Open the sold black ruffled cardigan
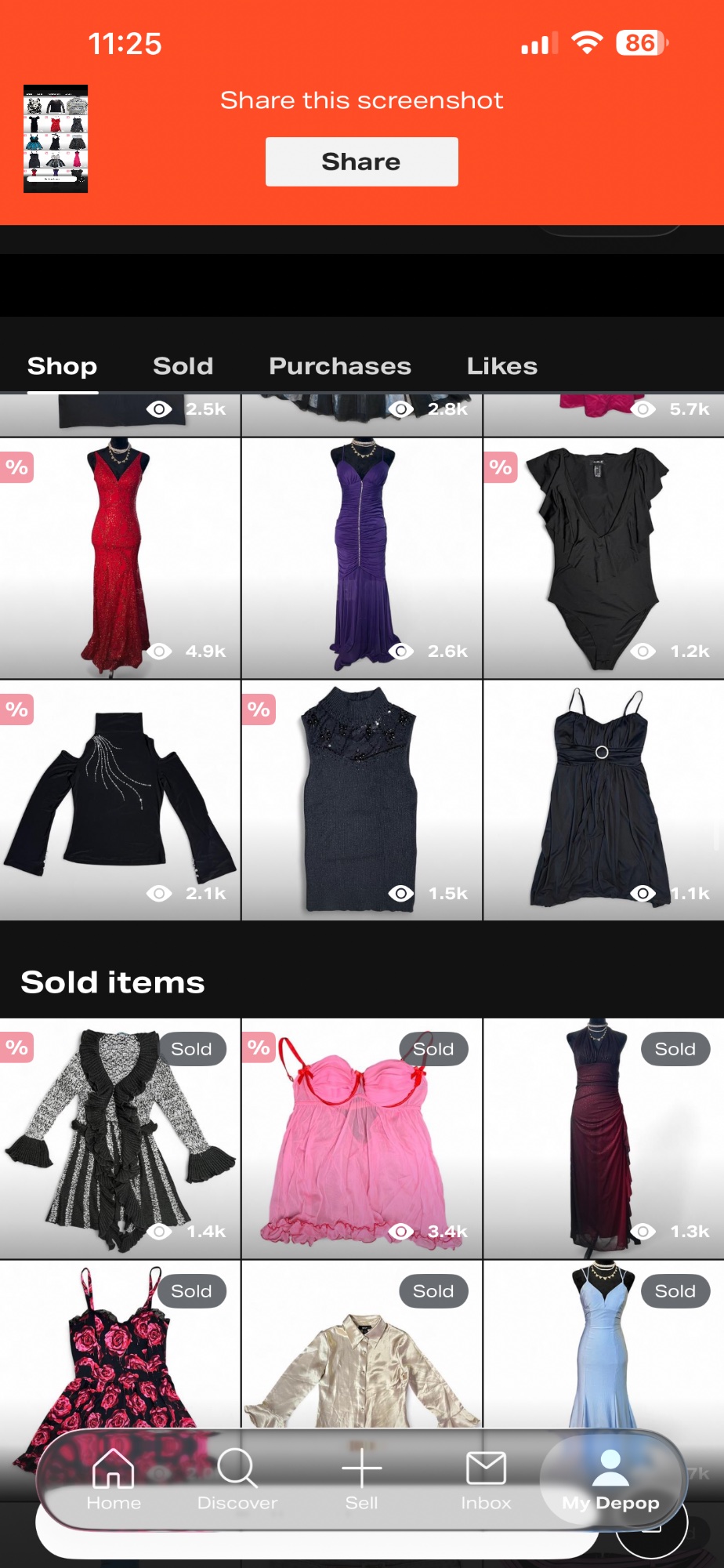This screenshot has width=724, height=1568. pyautogui.click(x=120, y=1138)
